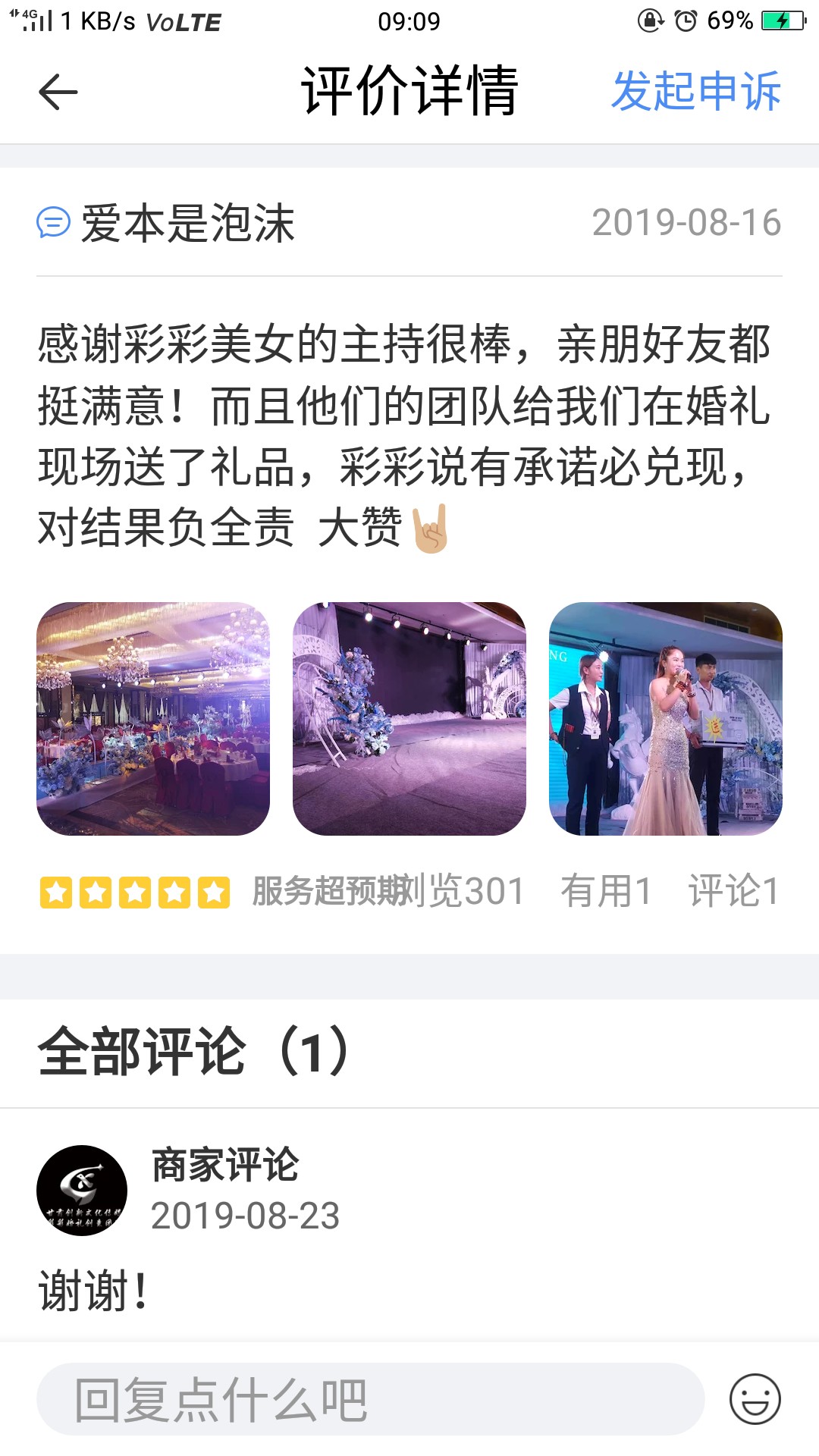Tap 发起申诉 to file an appeal
Viewport: 819px width, 1456px height.
[x=696, y=92]
